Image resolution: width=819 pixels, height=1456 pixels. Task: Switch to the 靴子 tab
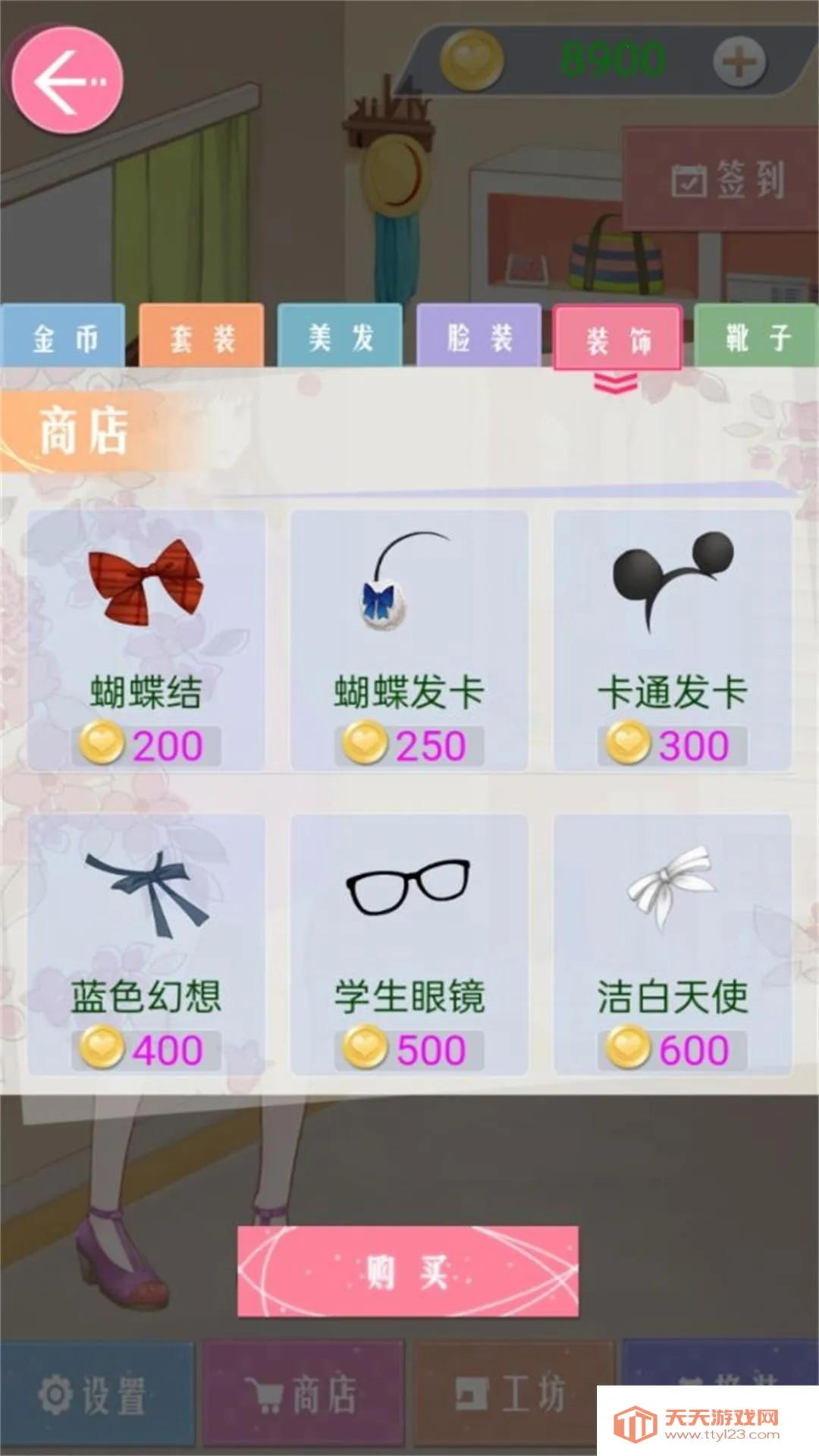click(x=756, y=337)
